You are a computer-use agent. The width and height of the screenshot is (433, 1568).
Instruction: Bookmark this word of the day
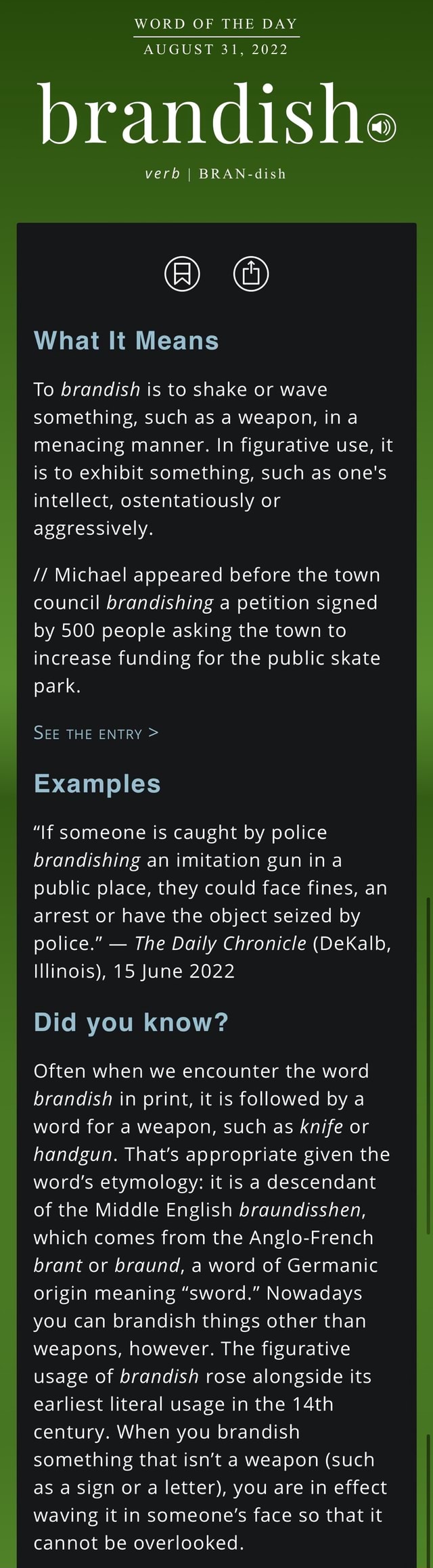(x=182, y=274)
